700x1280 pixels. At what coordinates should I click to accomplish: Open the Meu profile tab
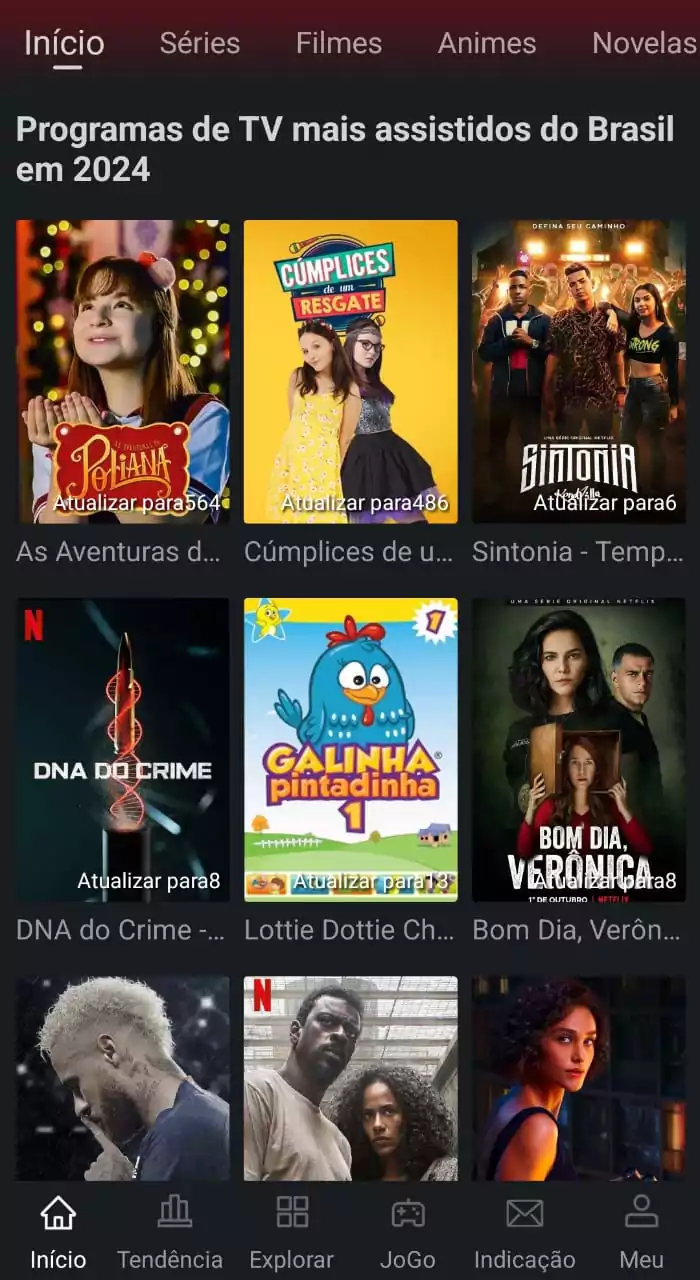(641, 1231)
